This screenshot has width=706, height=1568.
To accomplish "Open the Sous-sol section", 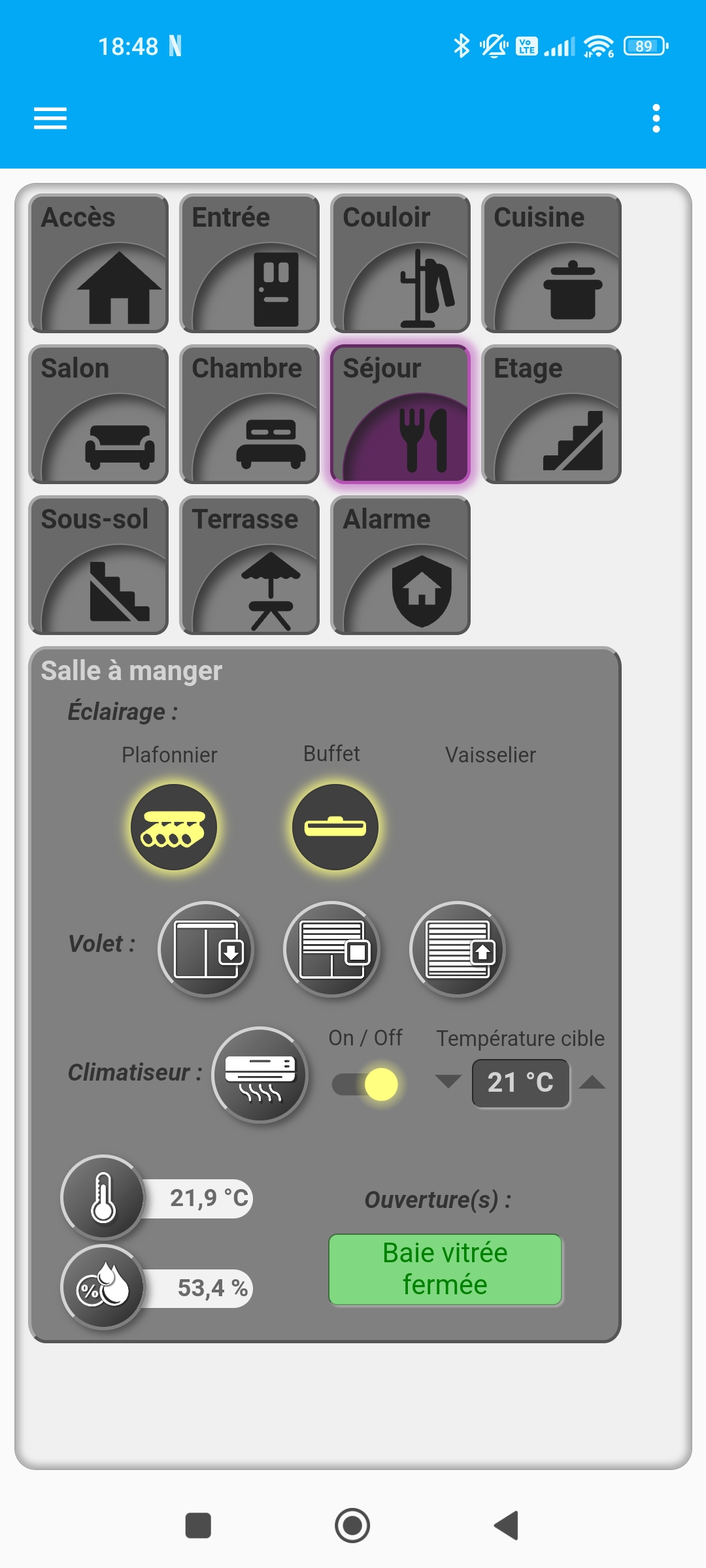I will (x=99, y=565).
